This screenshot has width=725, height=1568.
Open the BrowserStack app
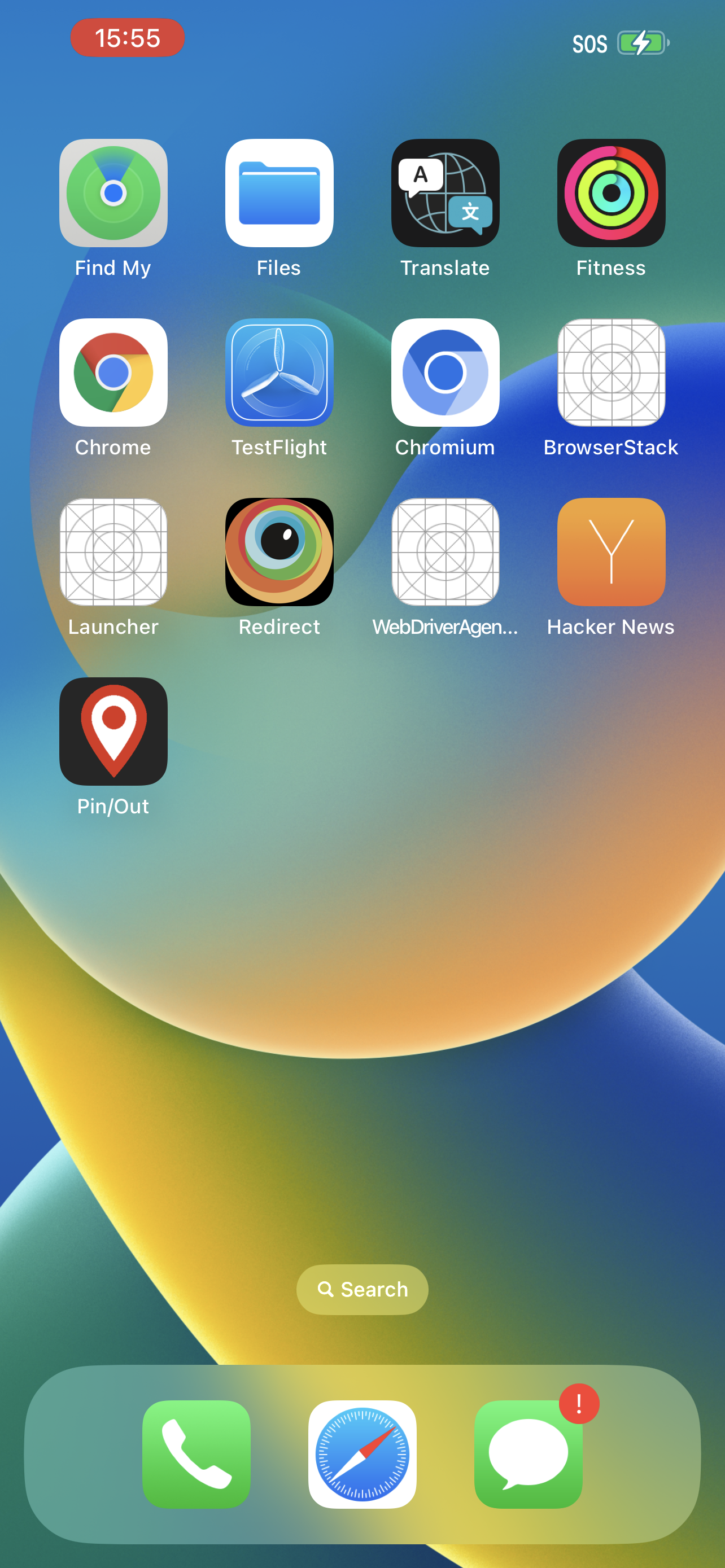[610, 373]
